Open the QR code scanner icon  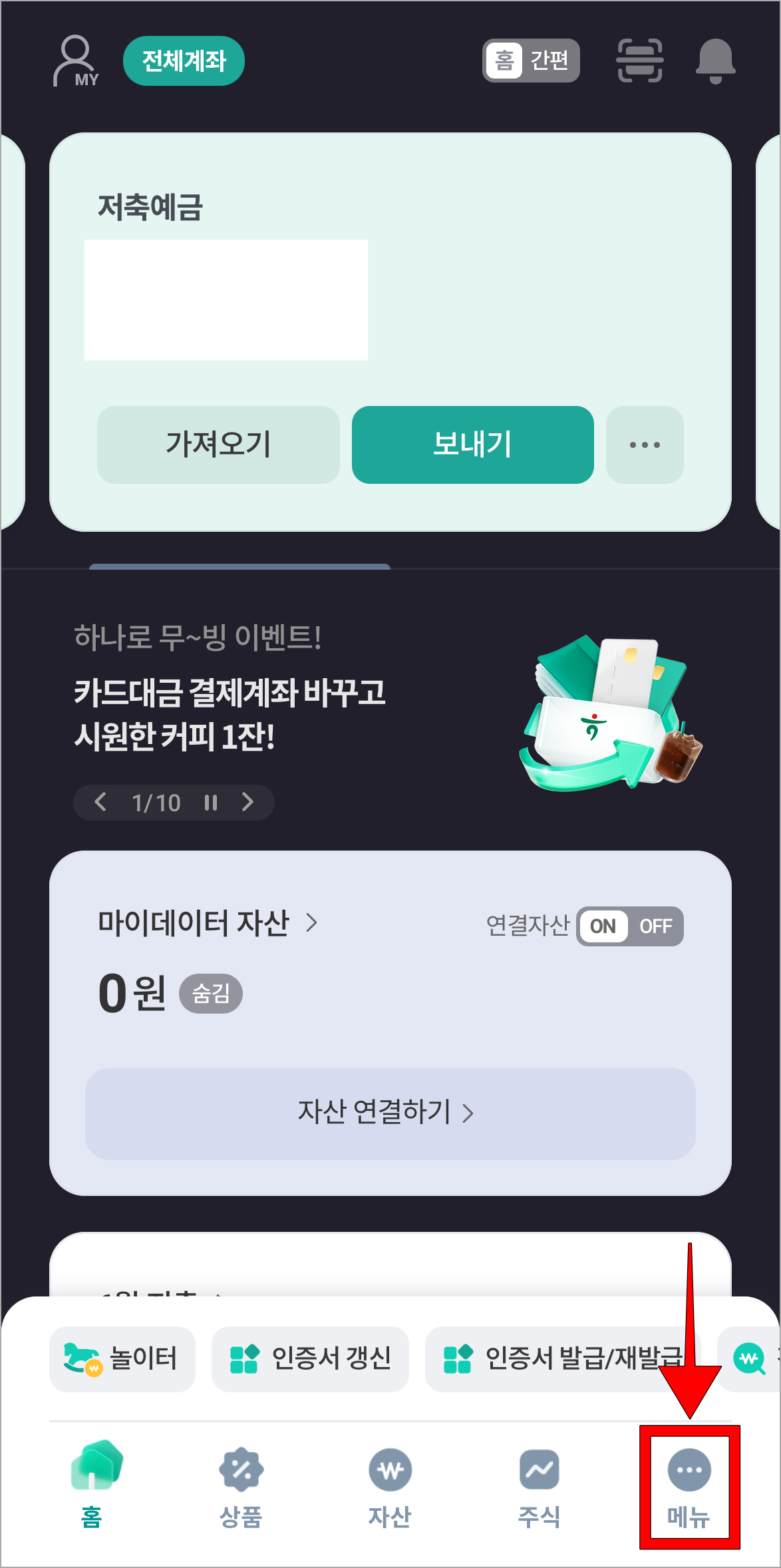pyautogui.click(x=640, y=61)
